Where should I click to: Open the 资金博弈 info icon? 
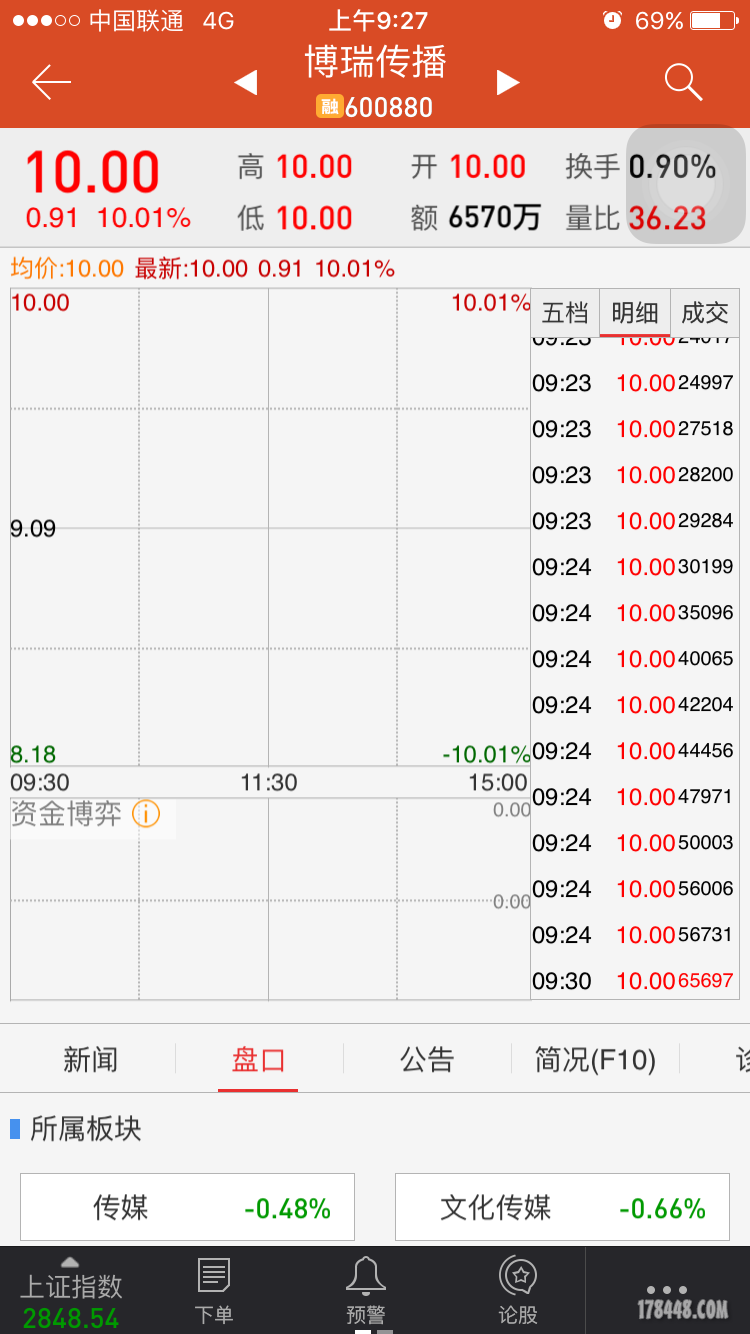point(146,814)
